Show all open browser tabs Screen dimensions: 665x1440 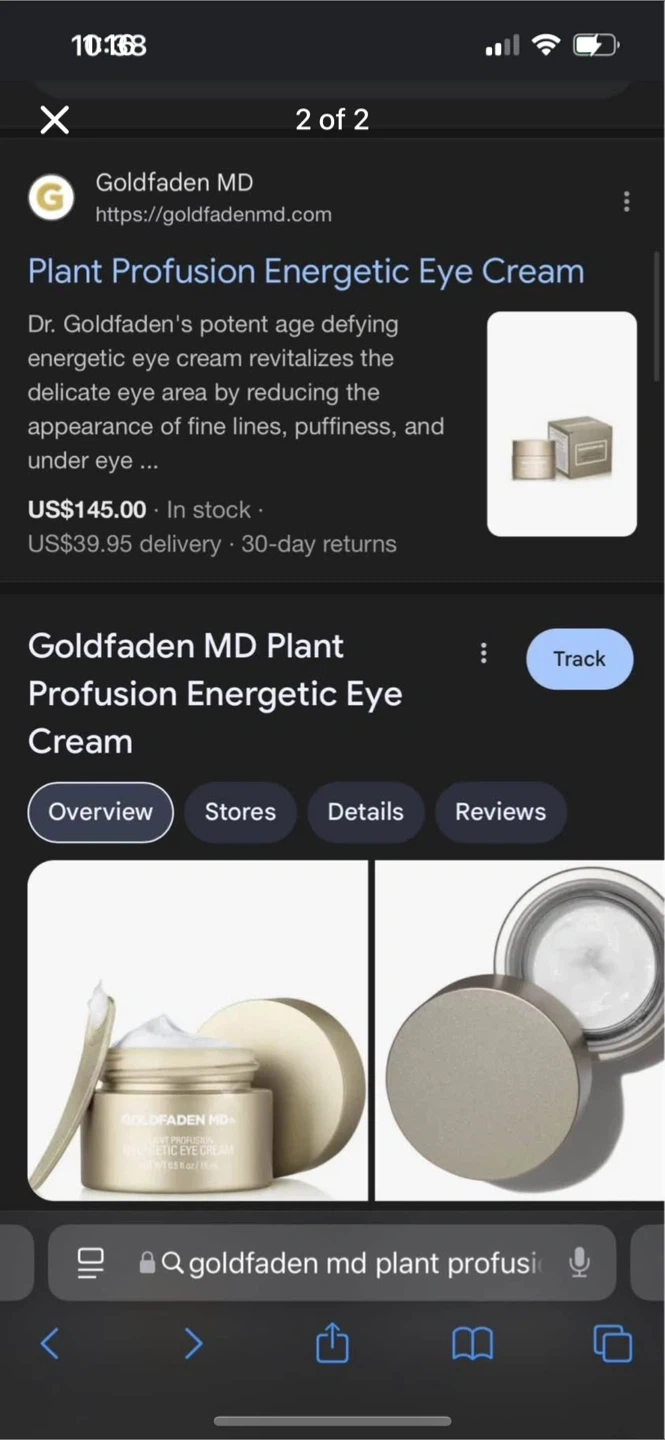tap(613, 1344)
